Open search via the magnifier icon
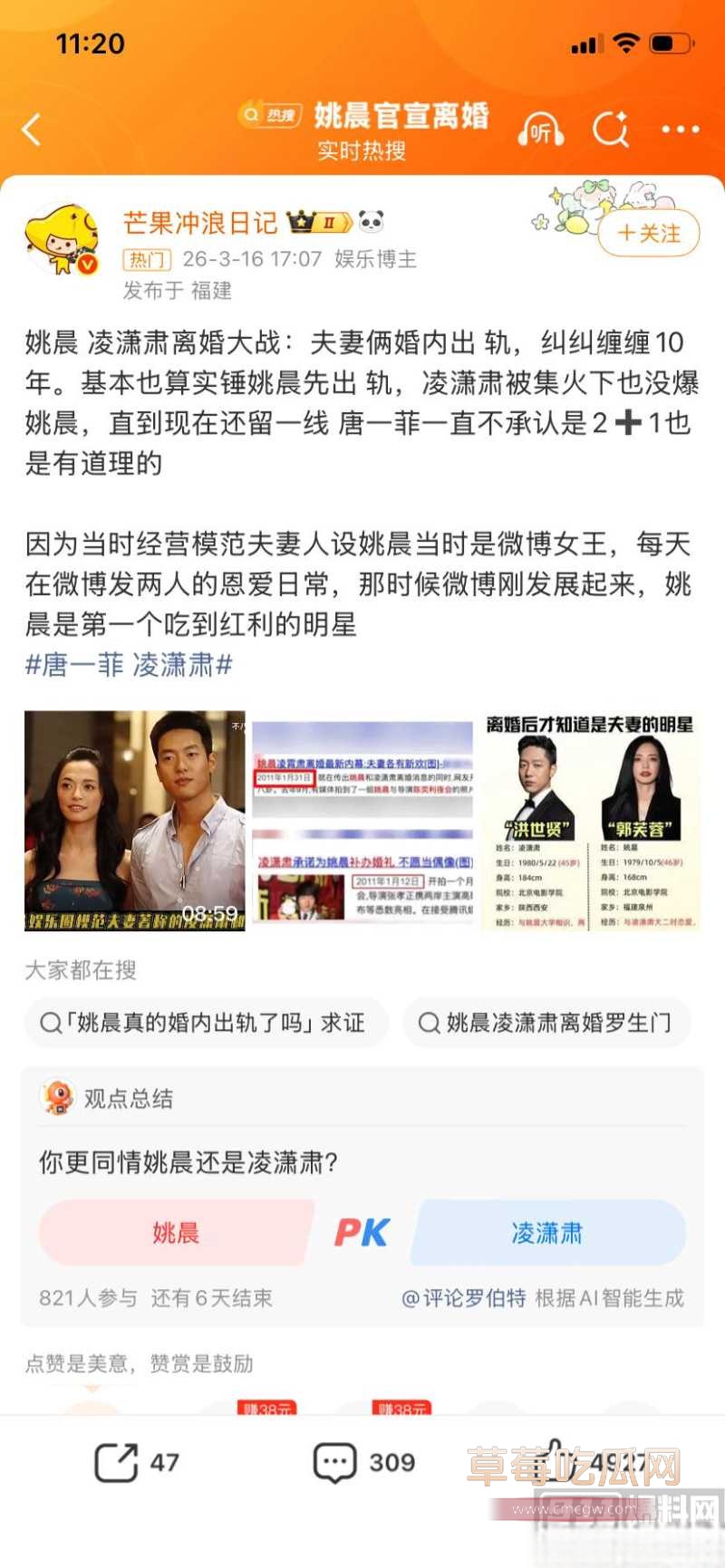Screen dimensions: 725x1568 (x=611, y=130)
